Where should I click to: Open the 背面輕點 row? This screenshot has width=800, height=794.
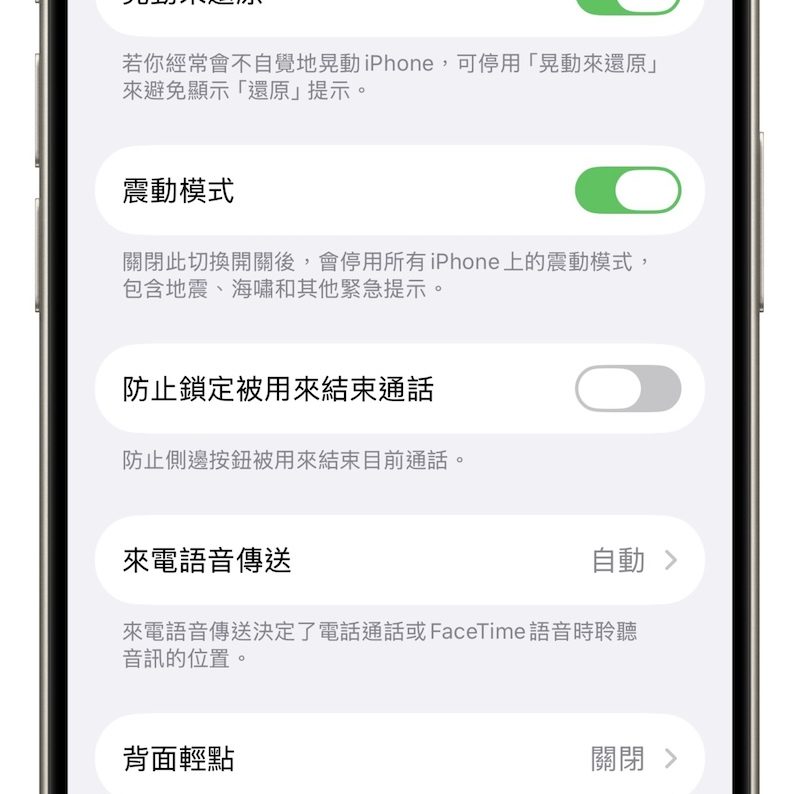click(400, 758)
